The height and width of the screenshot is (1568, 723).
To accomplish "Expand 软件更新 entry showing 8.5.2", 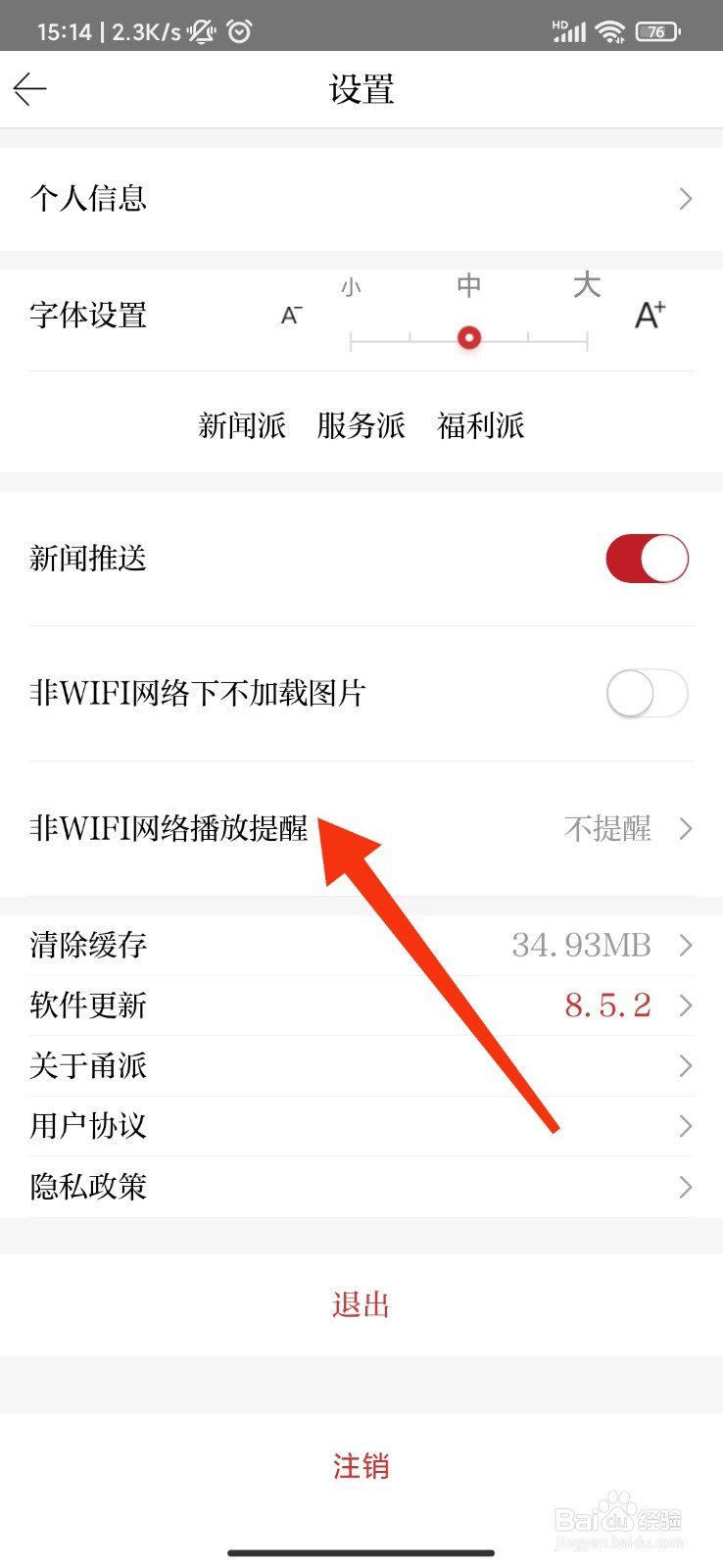I will coord(361,1005).
